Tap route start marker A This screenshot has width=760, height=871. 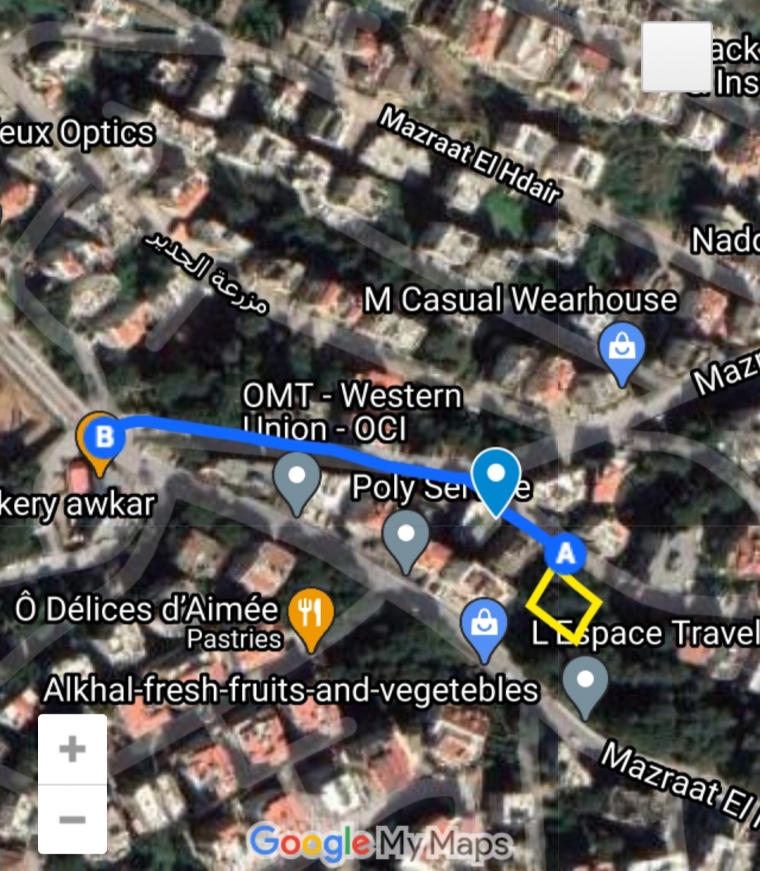[x=566, y=552]
